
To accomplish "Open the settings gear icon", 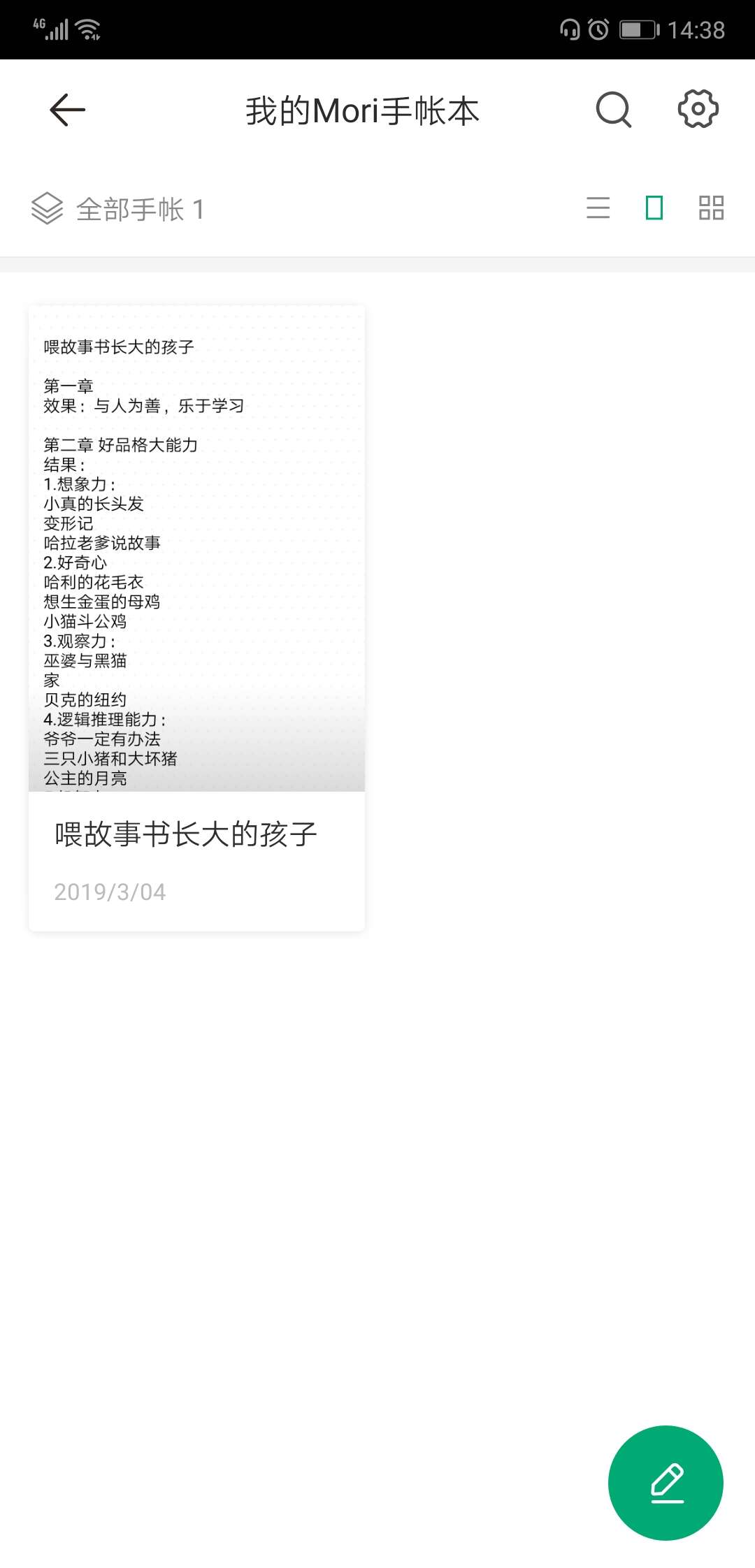I will point(698,109).
